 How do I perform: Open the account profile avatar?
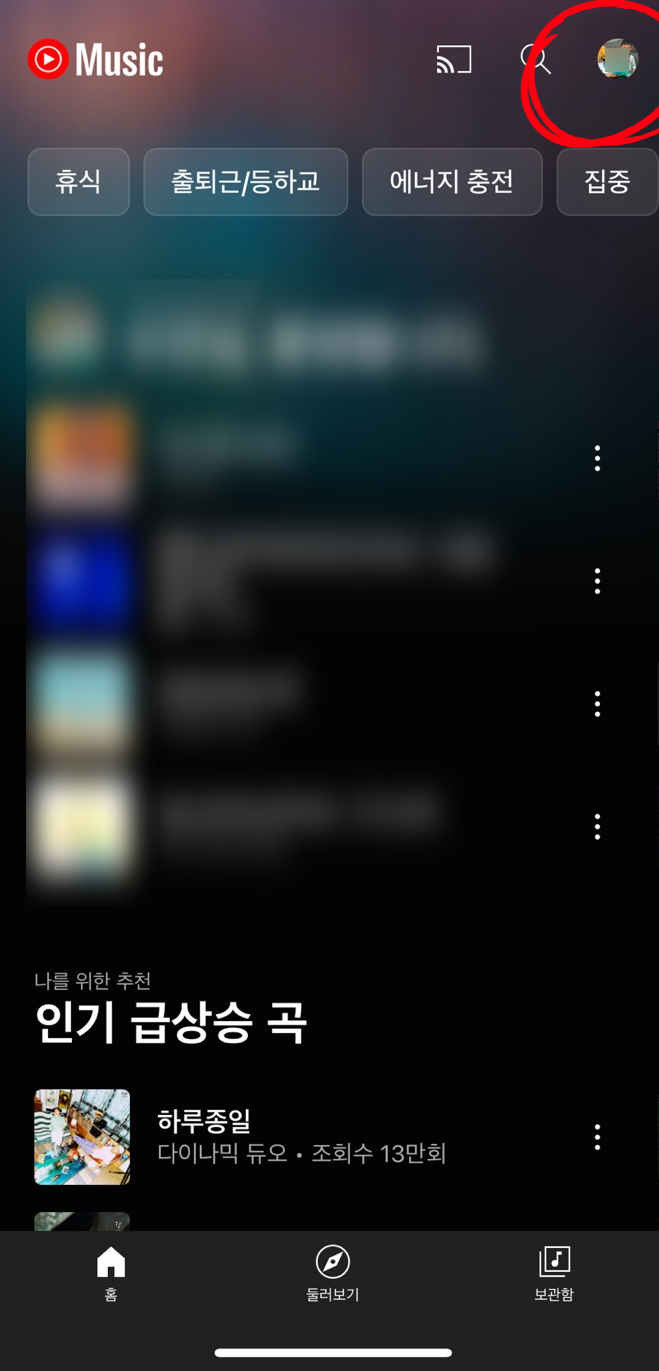point(617,60)
